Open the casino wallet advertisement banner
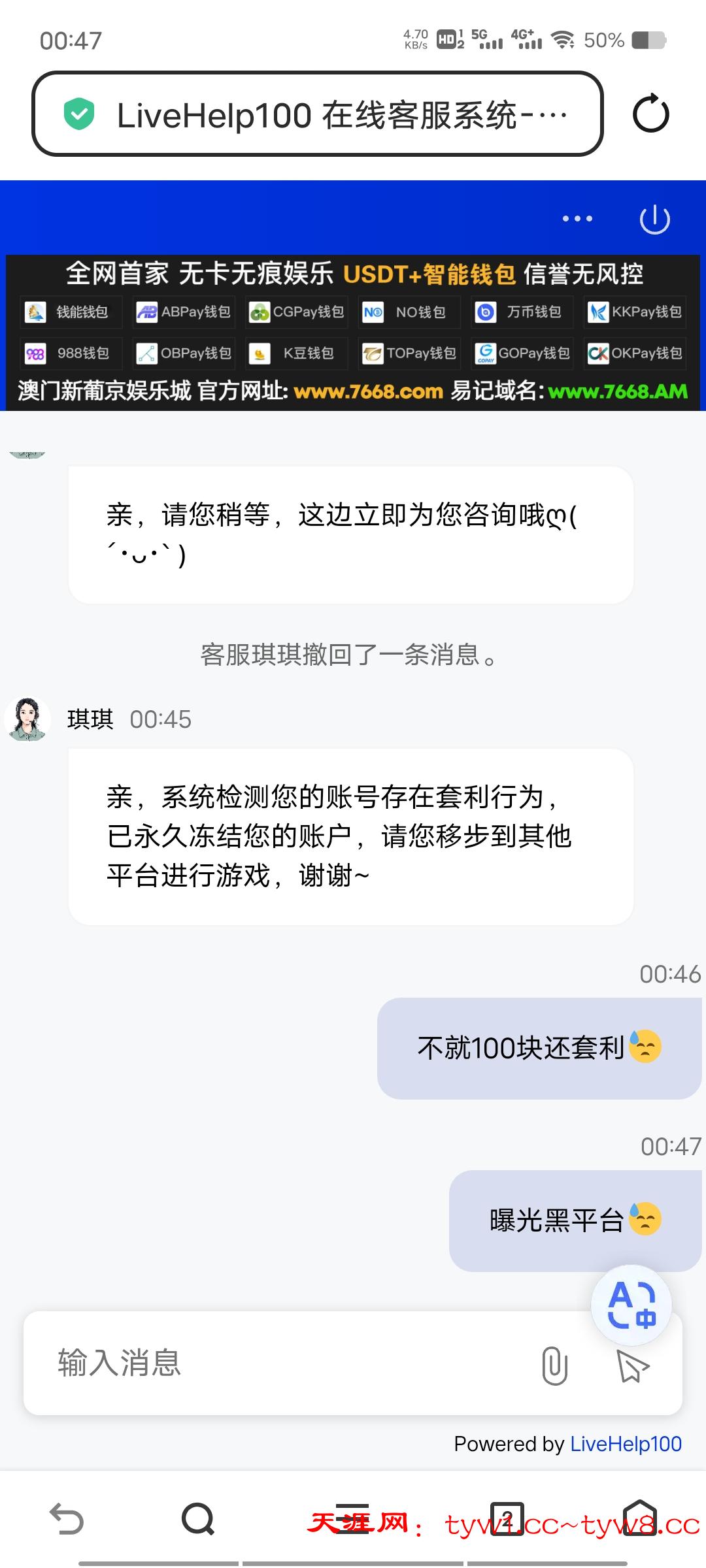Screen dimensions: 706x1568 click(x=353, y=333)
